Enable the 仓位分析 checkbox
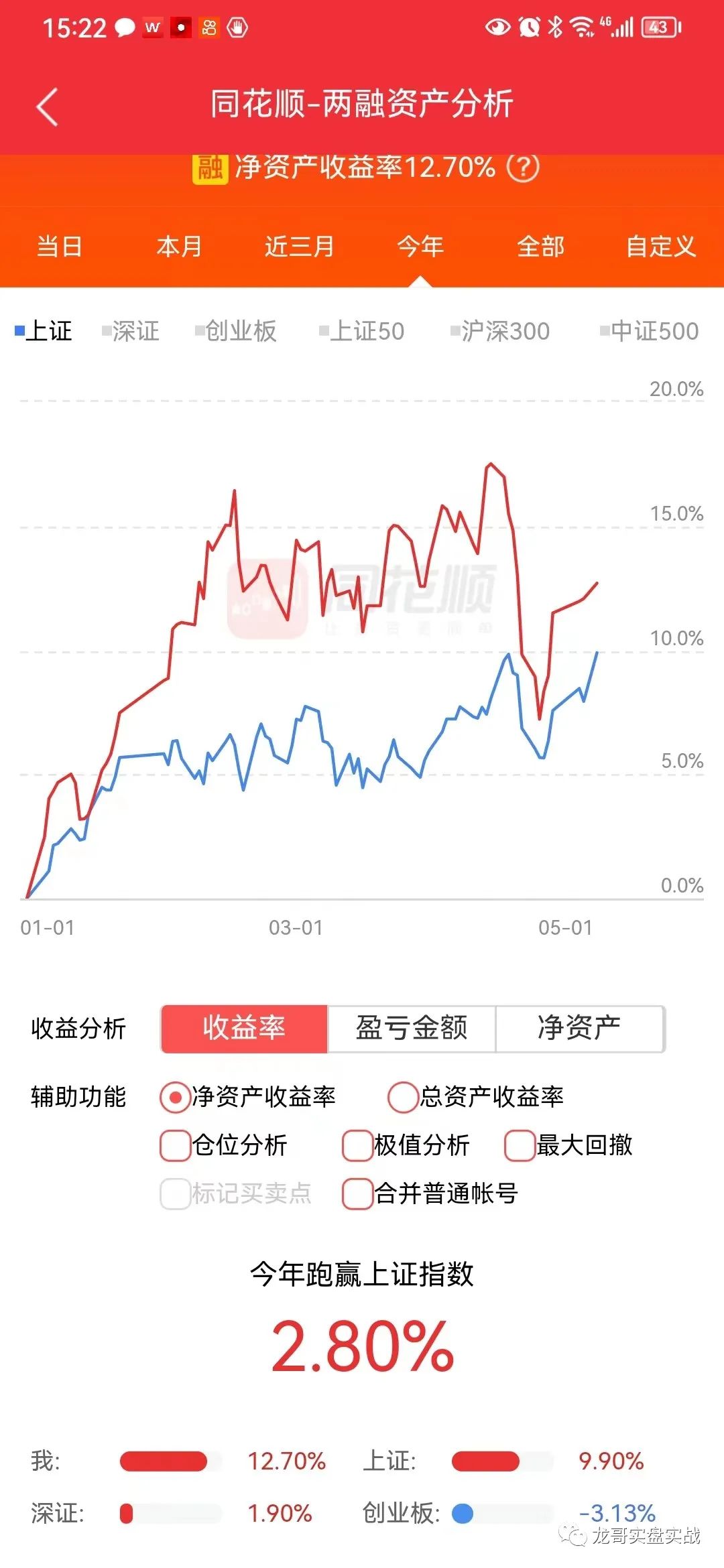Screen dimensions: 724x1568 click(x=174, y=1146)
